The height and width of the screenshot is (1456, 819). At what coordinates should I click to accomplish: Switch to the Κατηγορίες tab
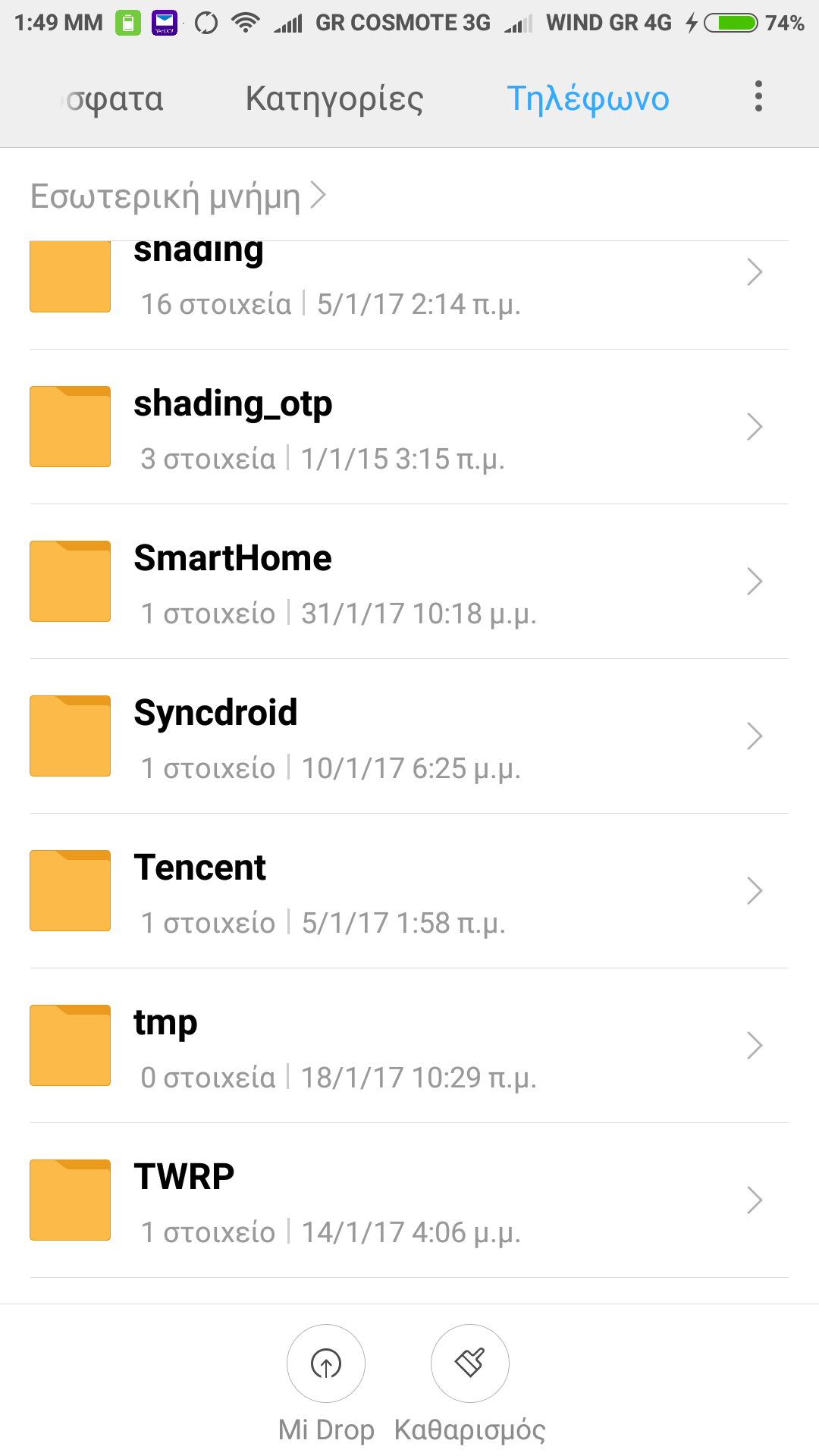pyautogui.click(x=334, y=99)
